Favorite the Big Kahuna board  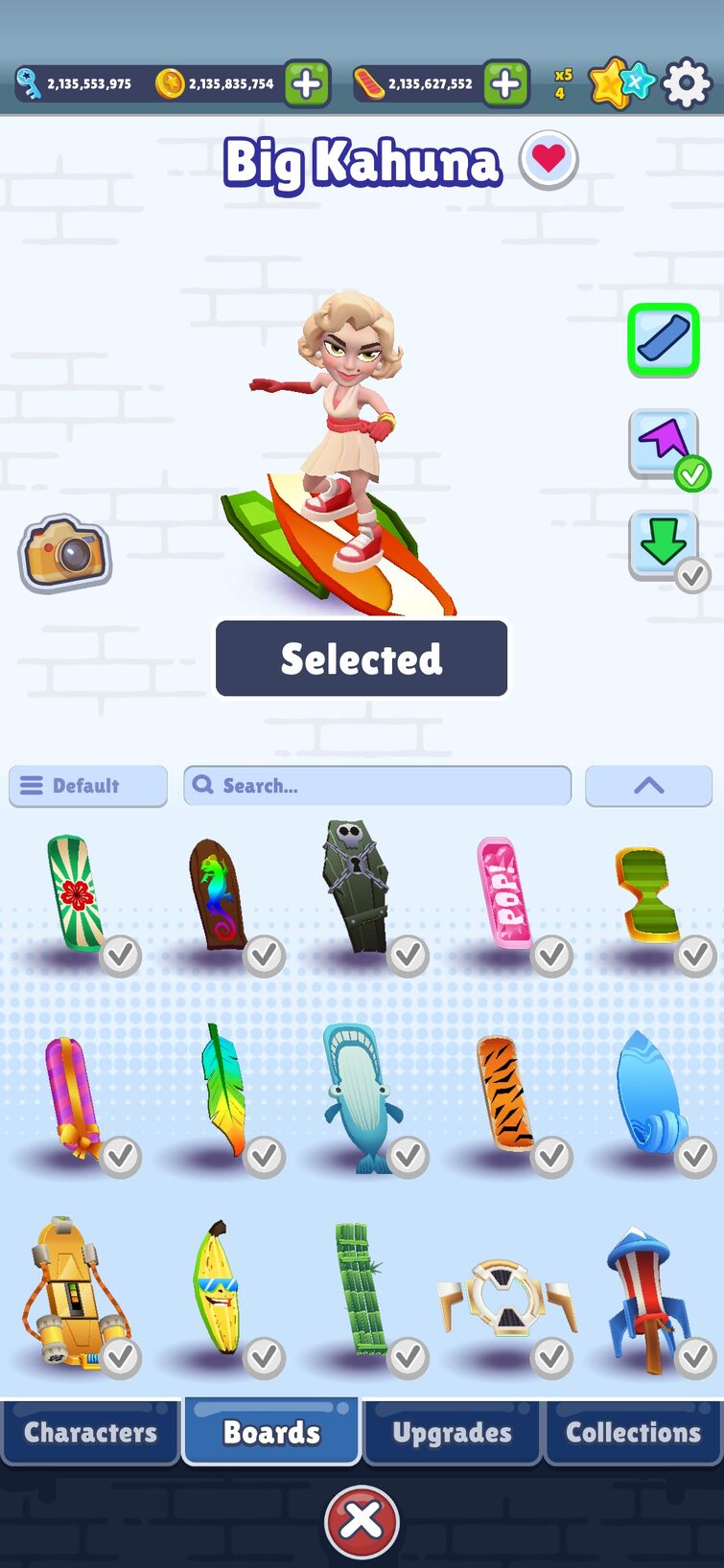pos(549,159)
